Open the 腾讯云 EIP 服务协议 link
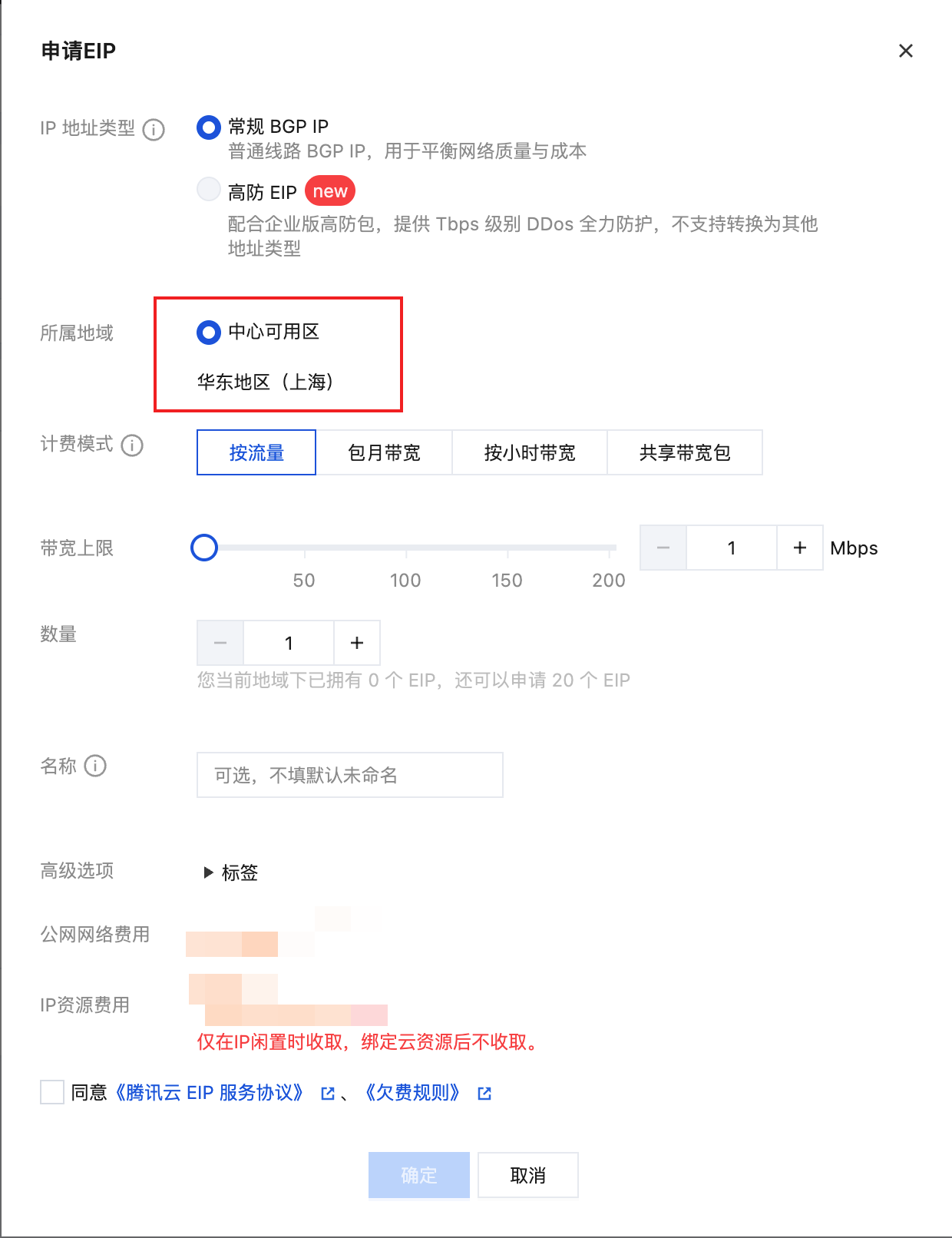This screenshot has width=952, height=1238. click(210, 1092)
